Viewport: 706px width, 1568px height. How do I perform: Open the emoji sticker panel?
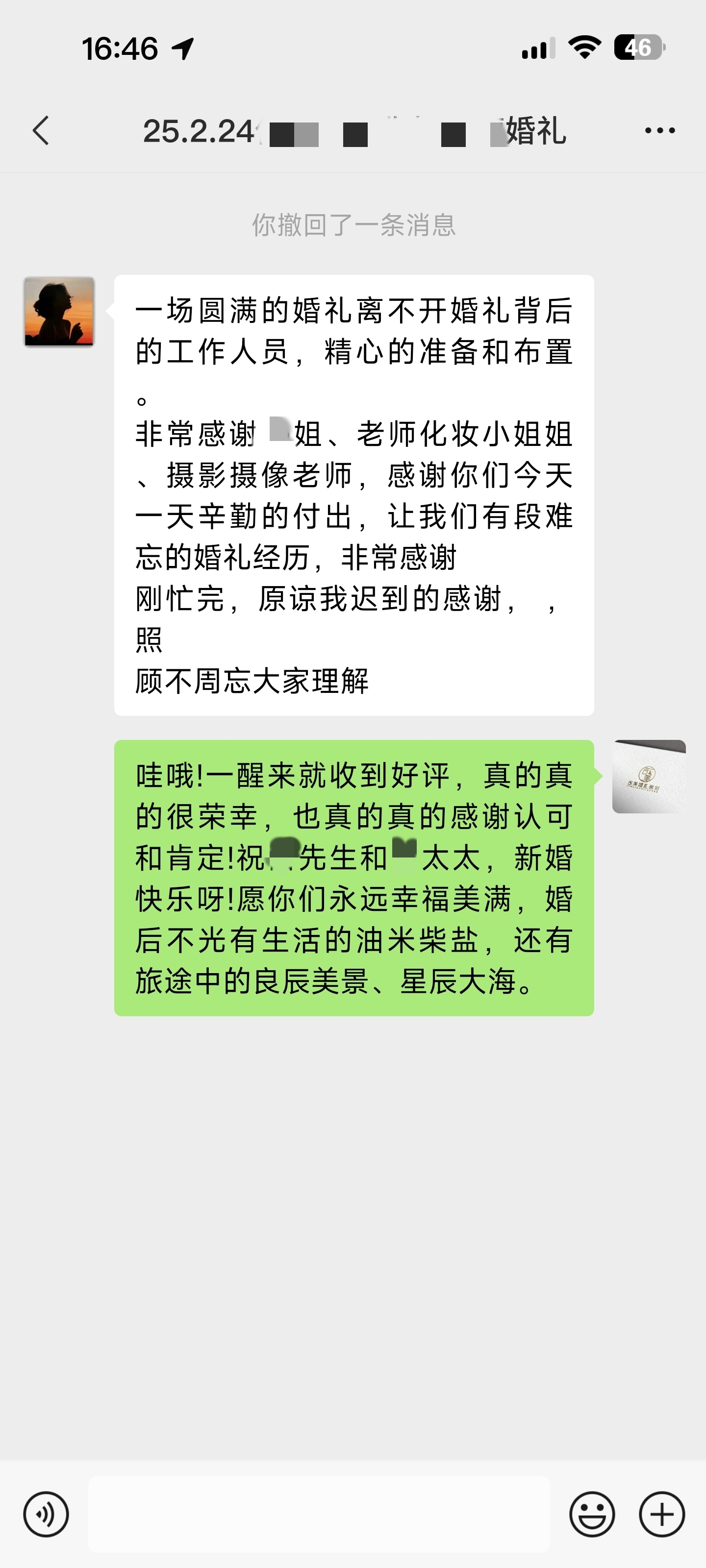point(592,1514)
